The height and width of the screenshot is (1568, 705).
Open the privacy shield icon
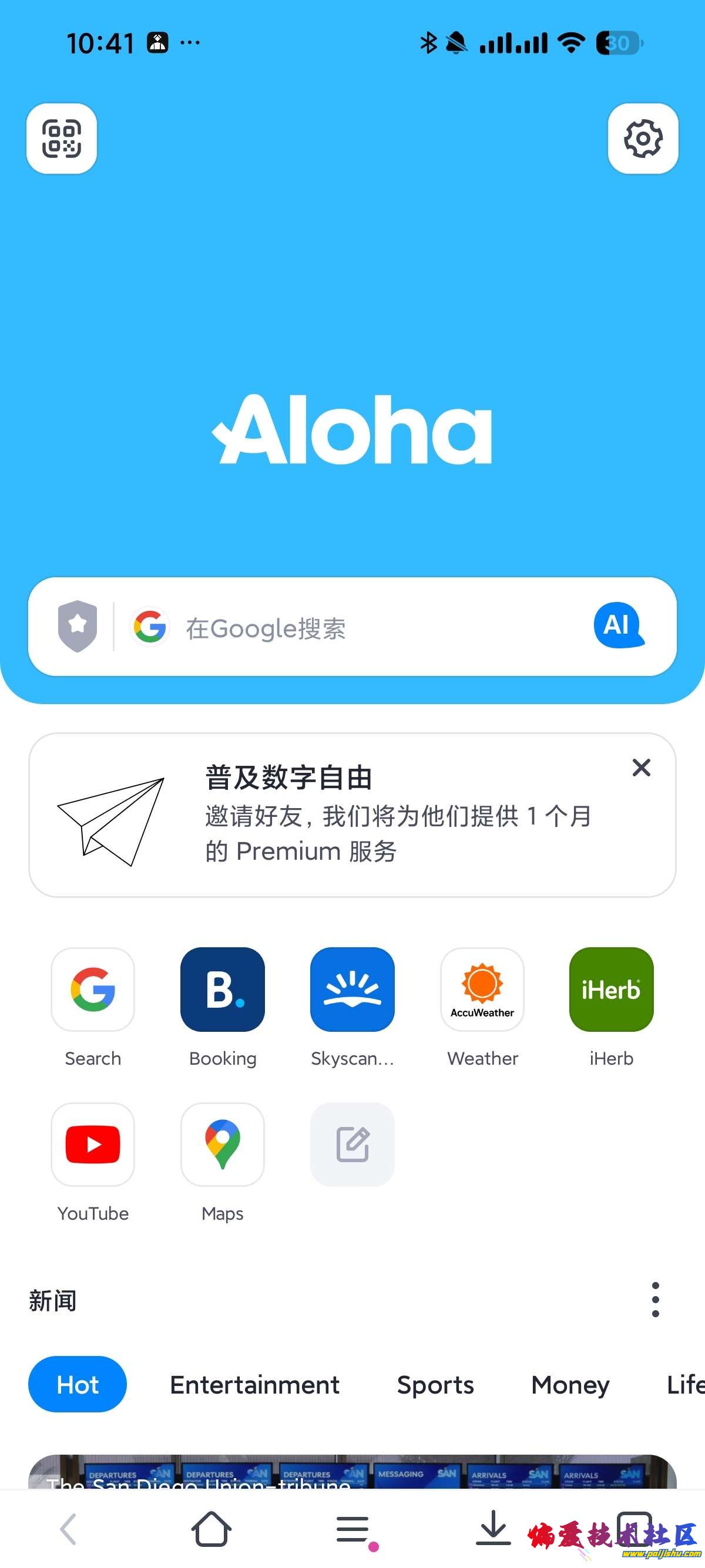(x=78, y=626)
